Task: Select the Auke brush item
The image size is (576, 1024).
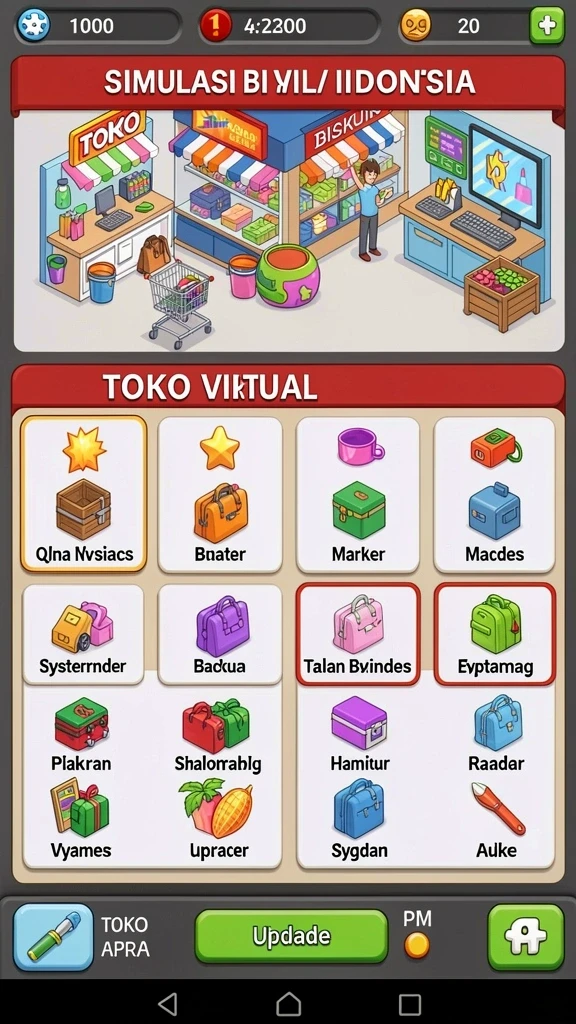Action: (496, 822)
